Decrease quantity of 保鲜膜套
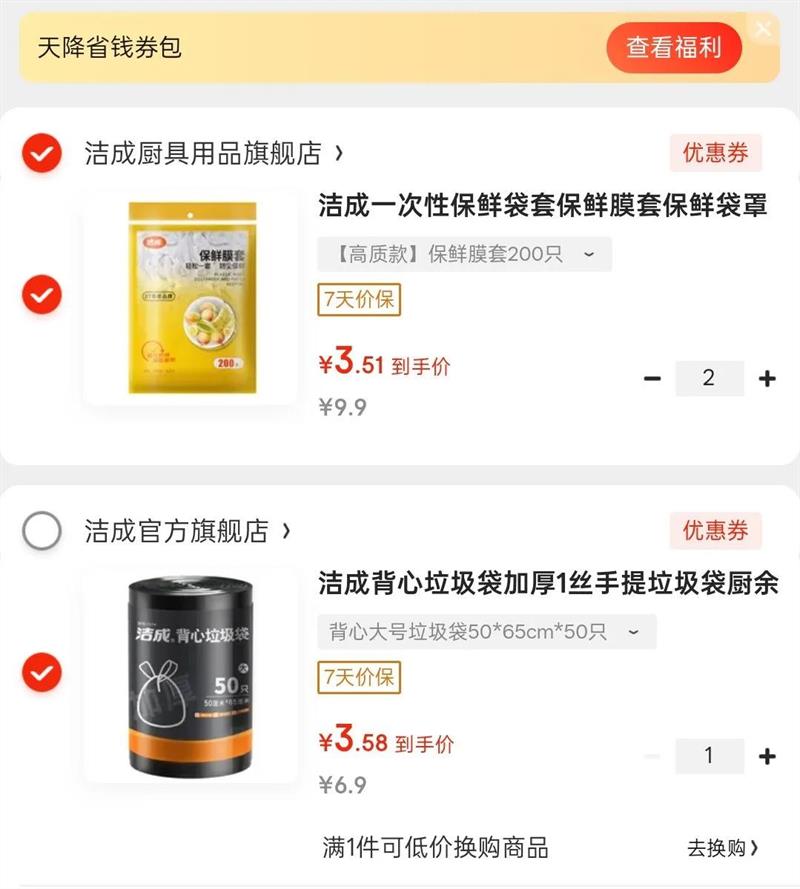This screenshot has width=800, height=889. pyautogui.click(x=652, y=378)
